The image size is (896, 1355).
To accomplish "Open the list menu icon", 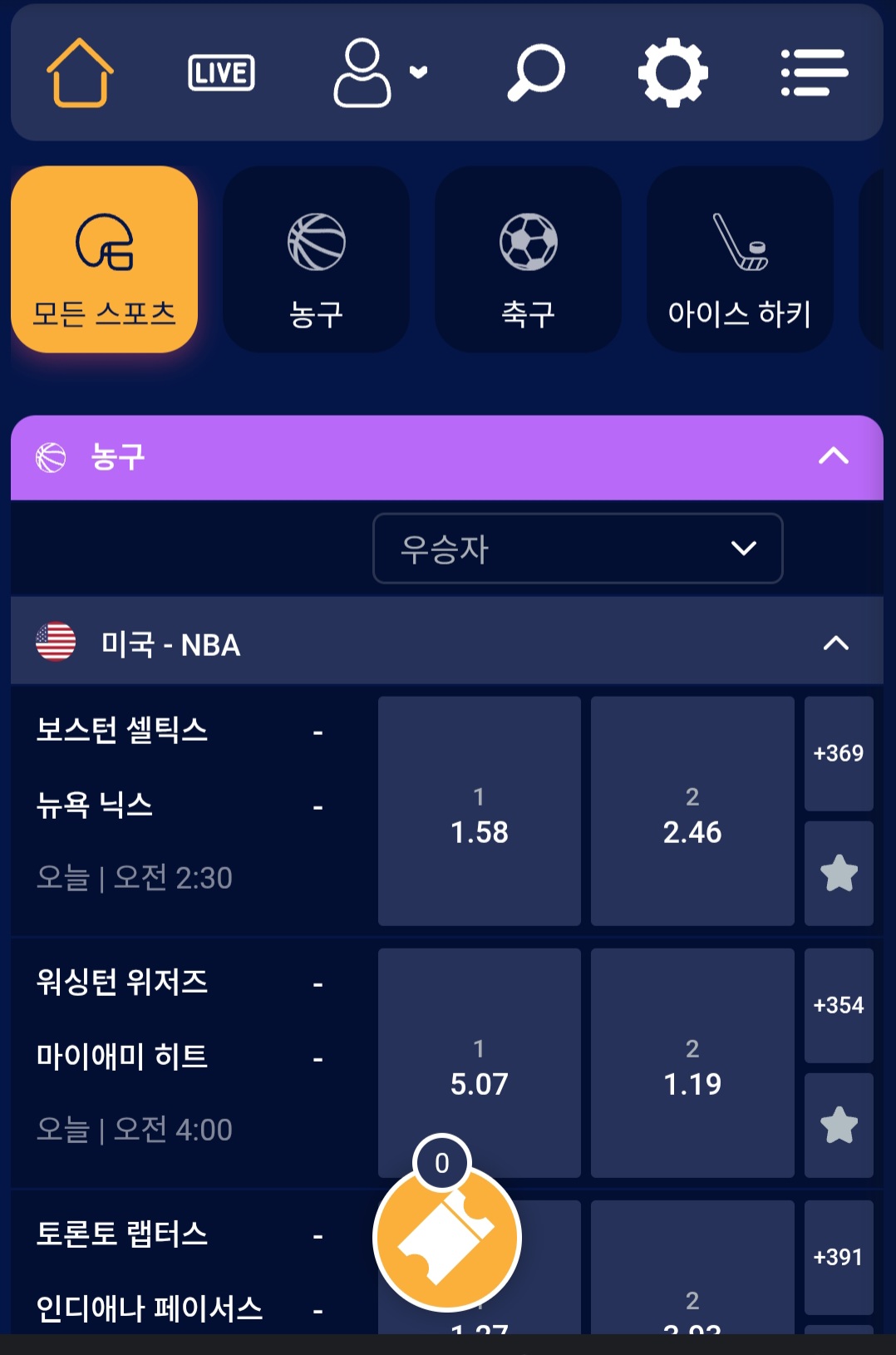I will tap(814, 72).
